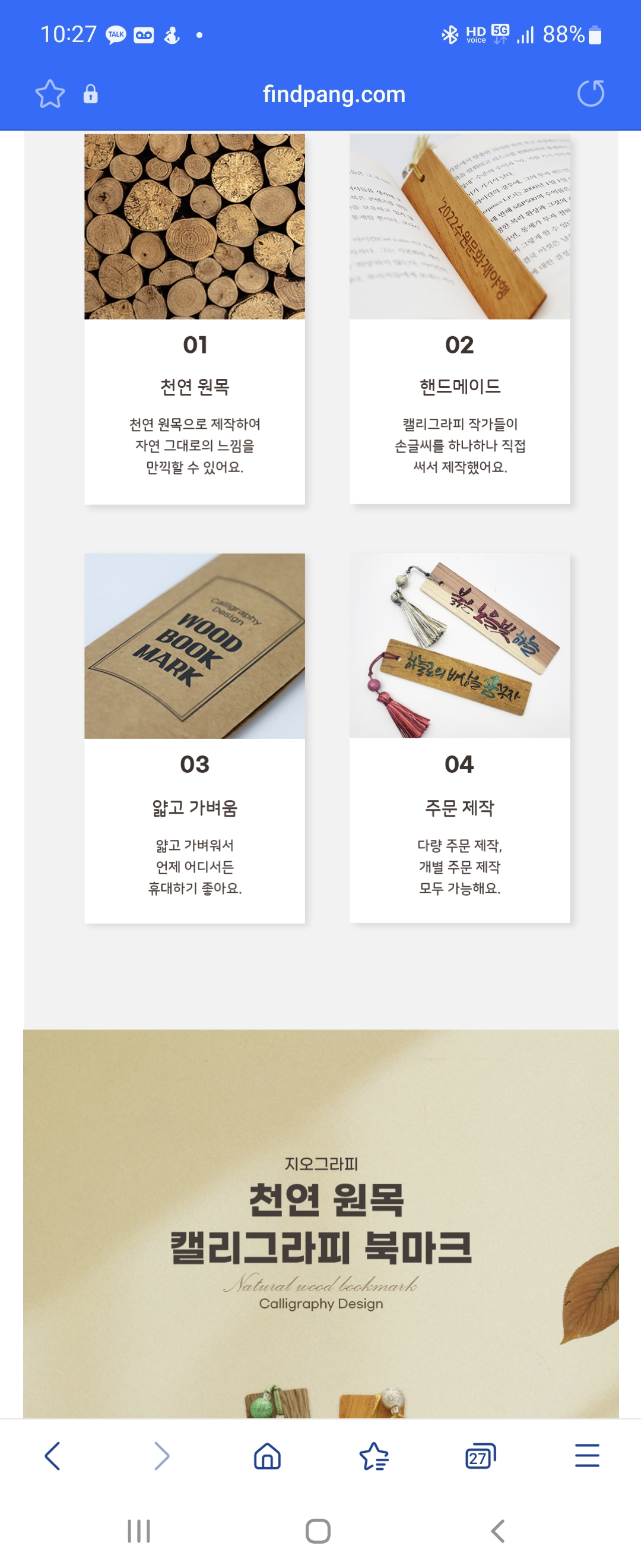
Task: Bookmark this page with the star icon
Action: (x=50, y=94)
